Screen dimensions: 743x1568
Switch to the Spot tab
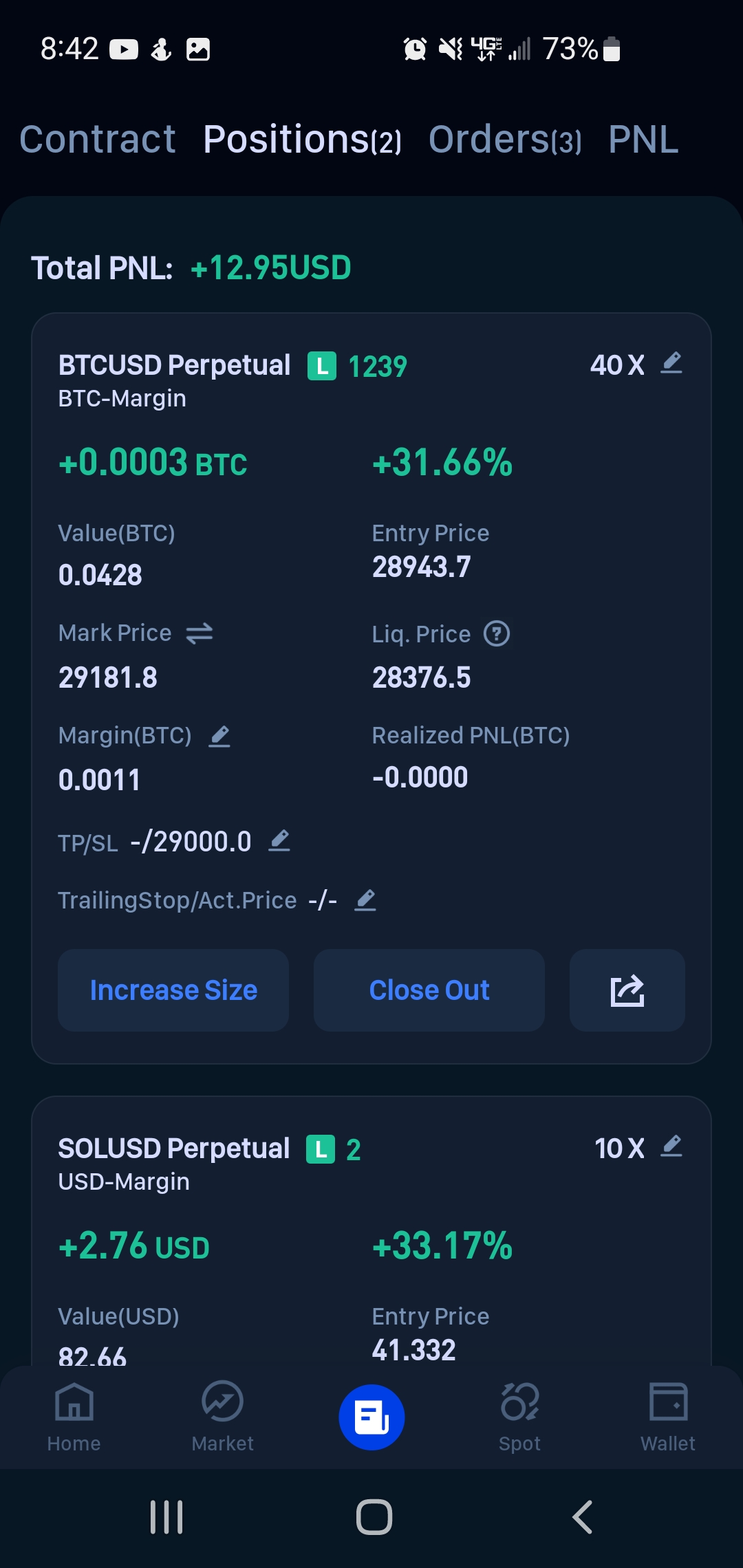520,1417
